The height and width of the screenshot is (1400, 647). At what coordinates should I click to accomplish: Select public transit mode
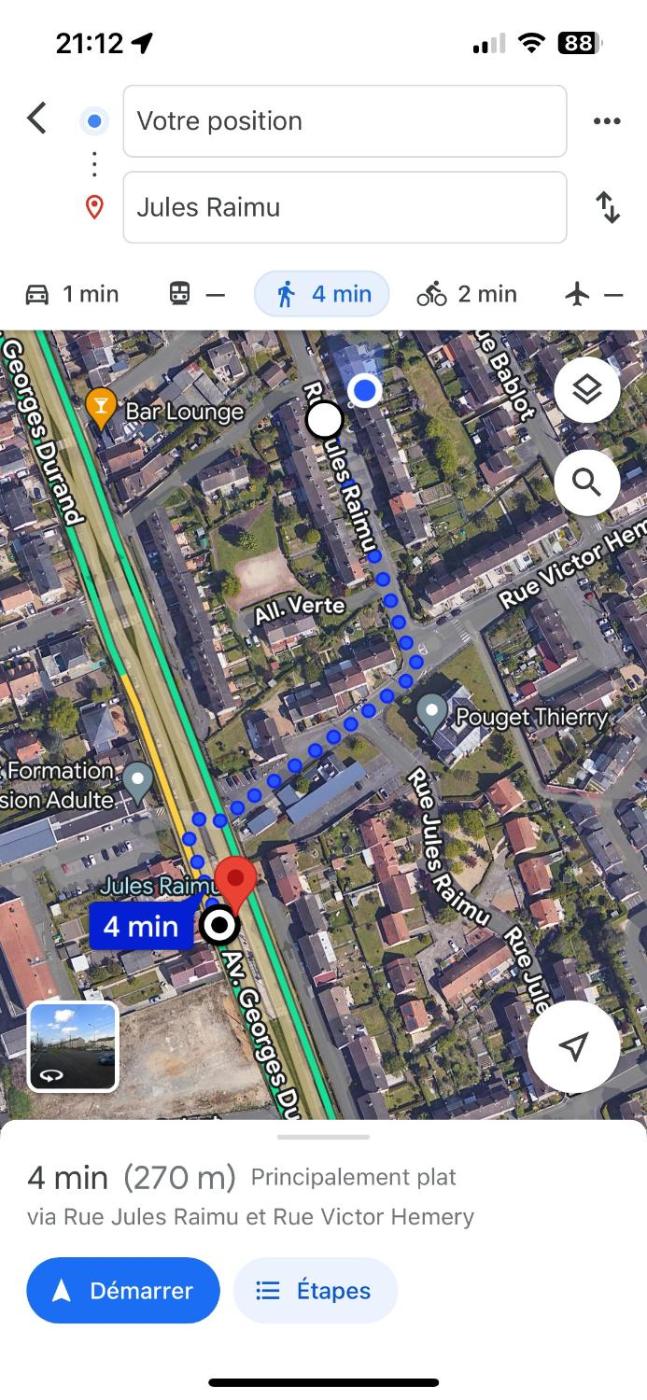point(196,294)
